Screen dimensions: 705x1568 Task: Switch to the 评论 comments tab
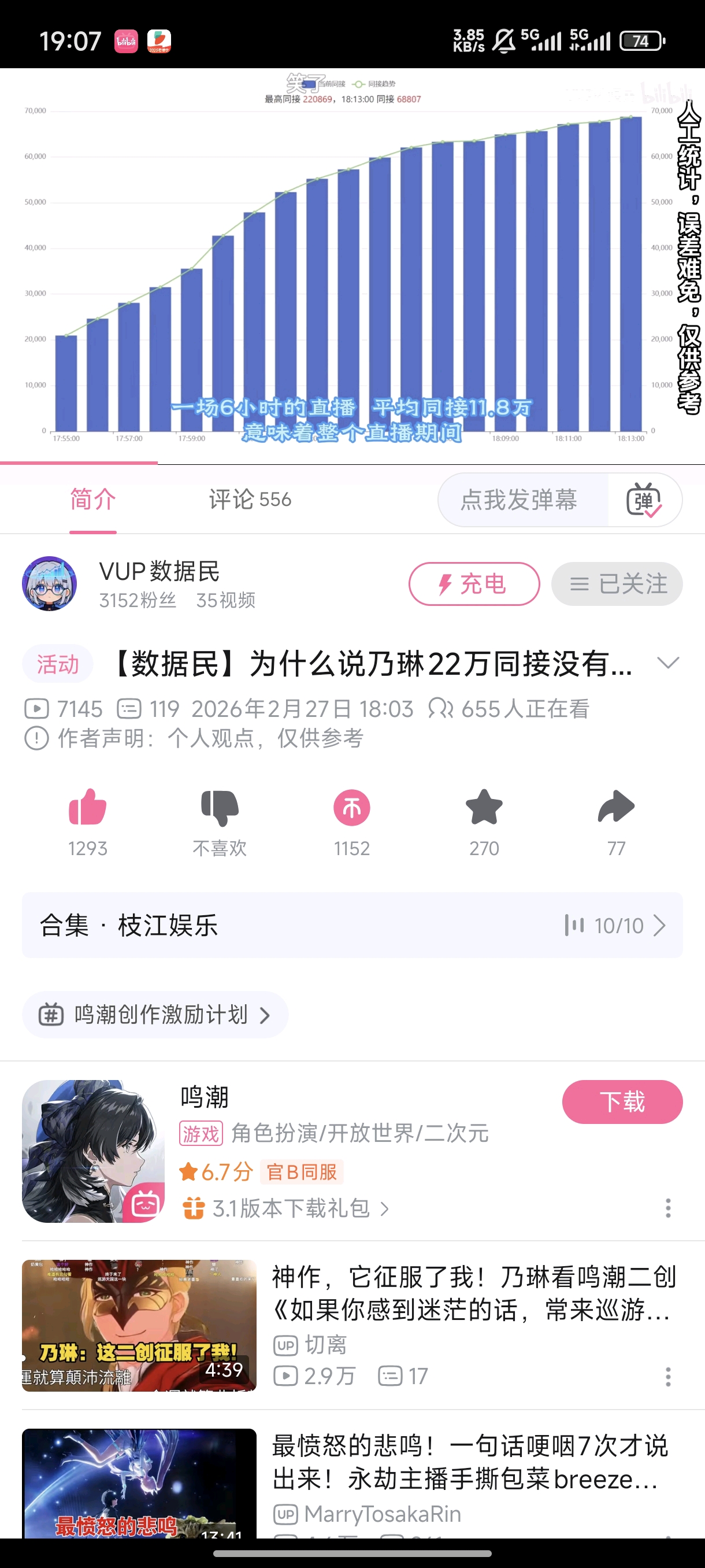[x=250, y=500]
